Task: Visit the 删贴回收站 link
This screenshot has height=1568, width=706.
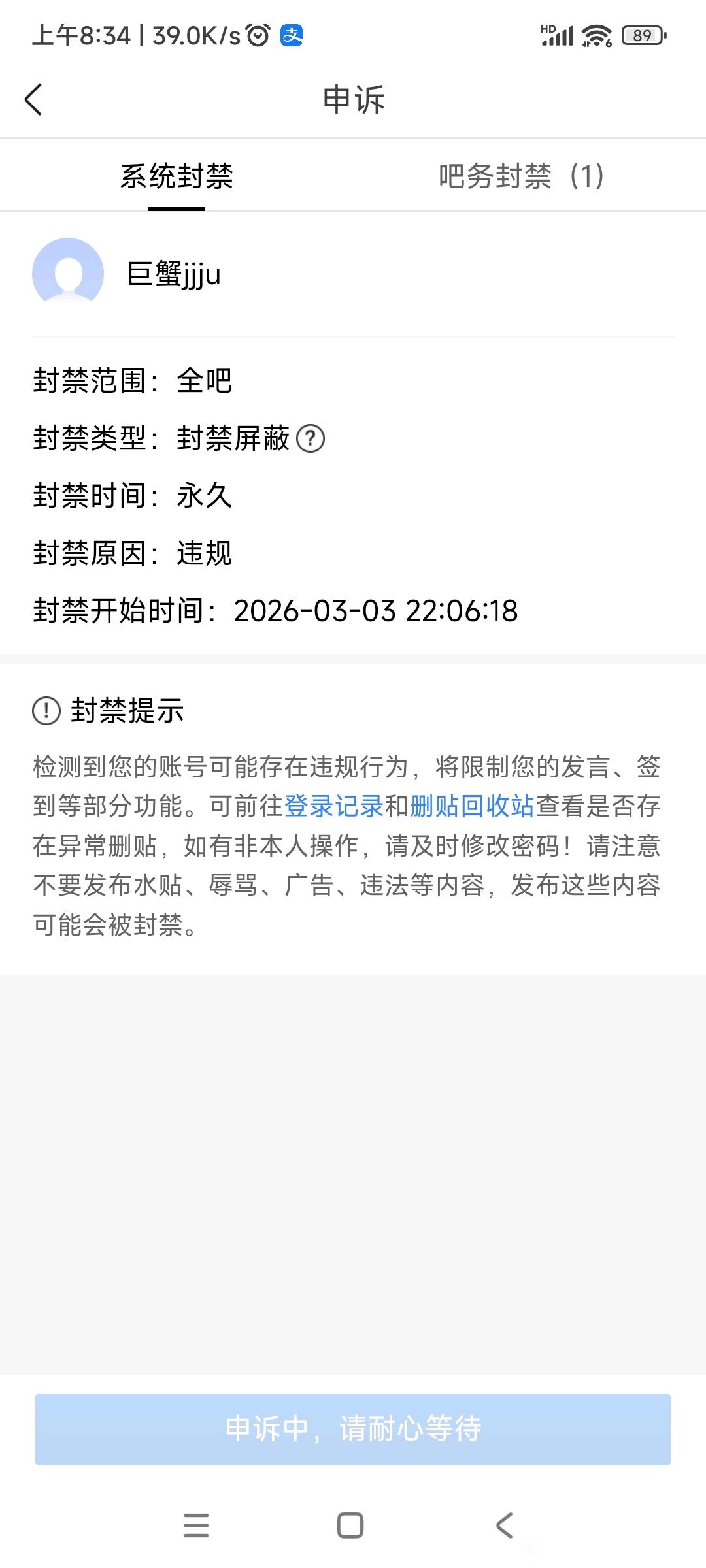Action: point(472,806)
